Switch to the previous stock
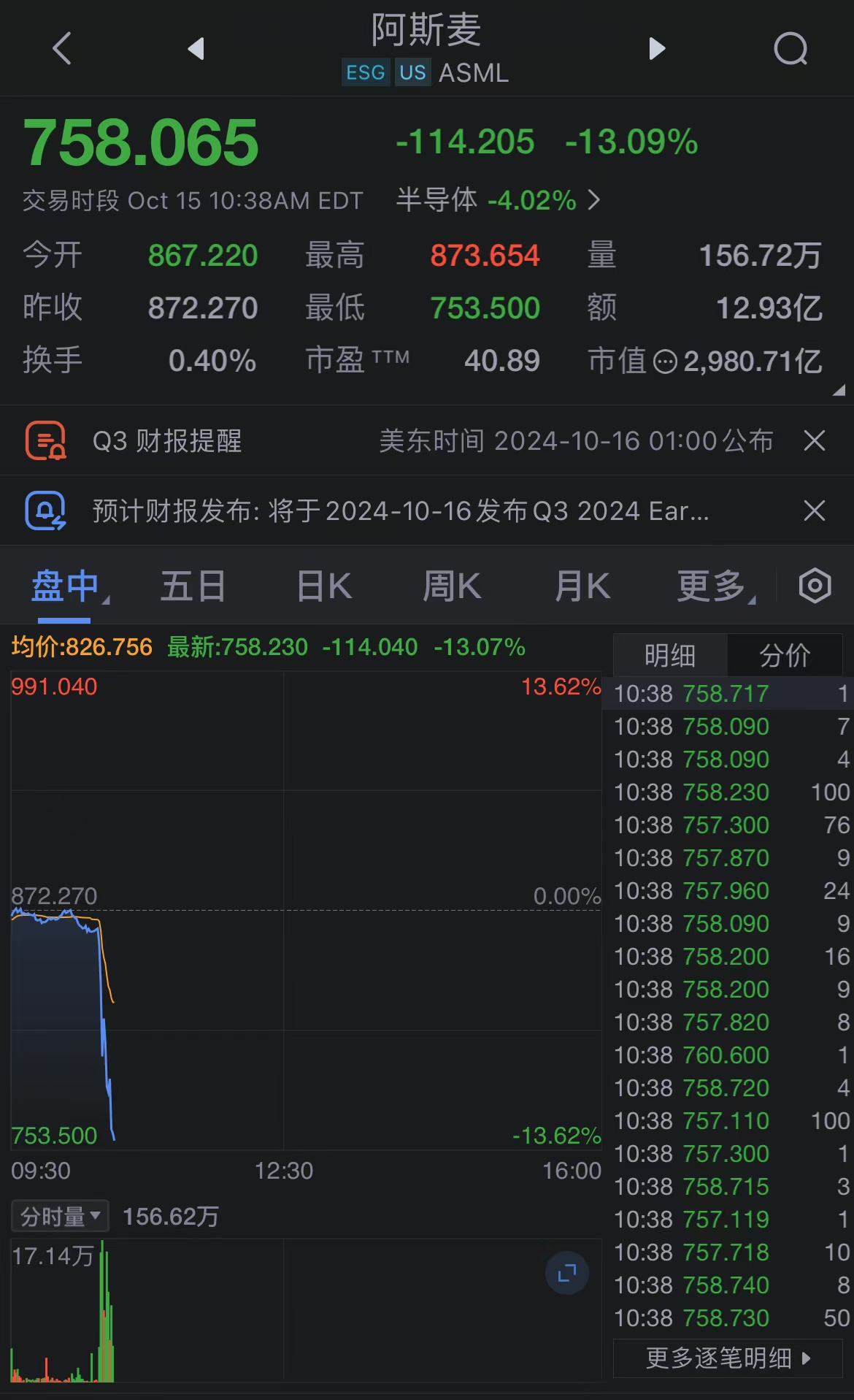 click(196, 49)
